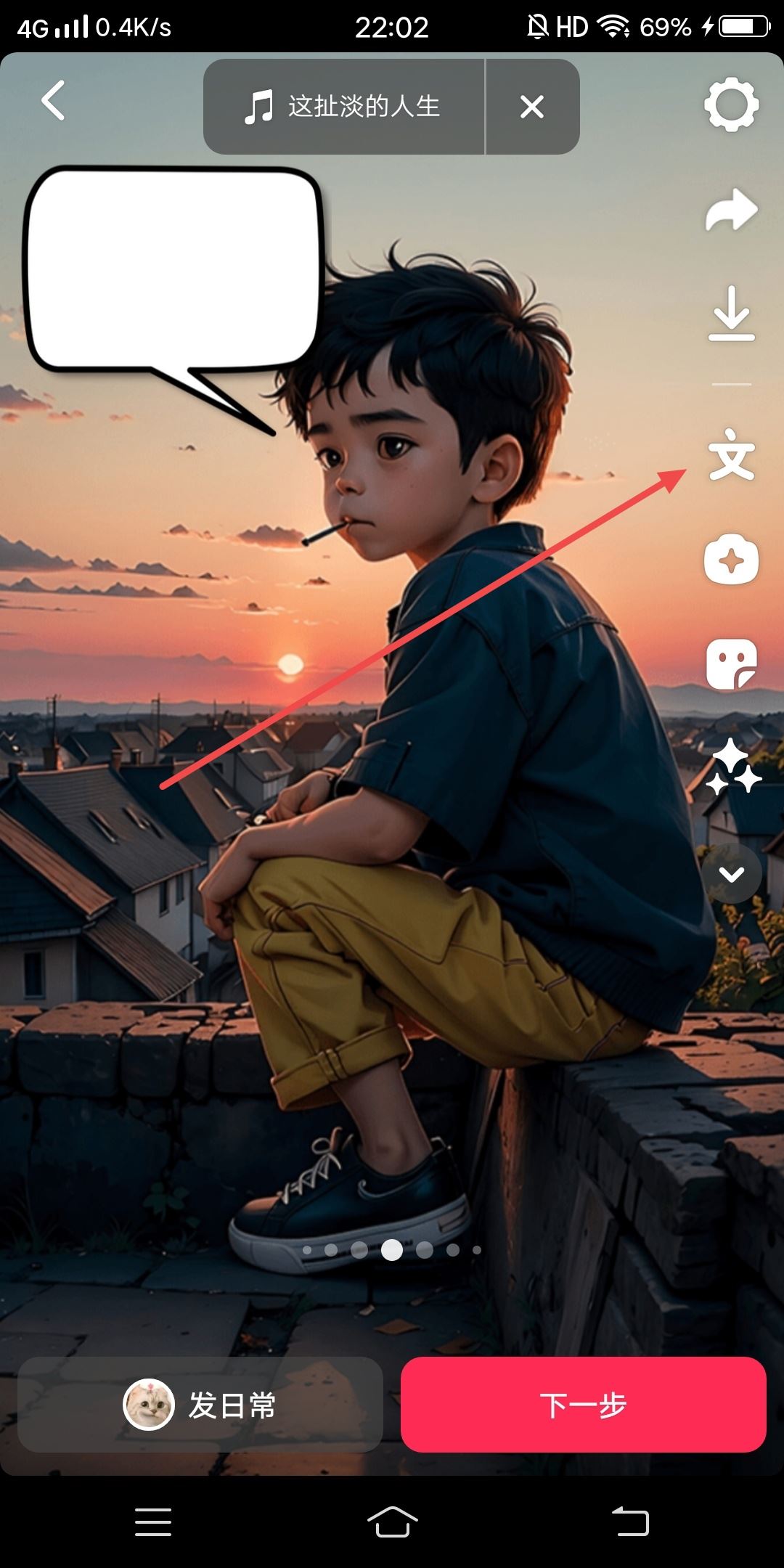Download the image to the device

[x=731, y=314]
